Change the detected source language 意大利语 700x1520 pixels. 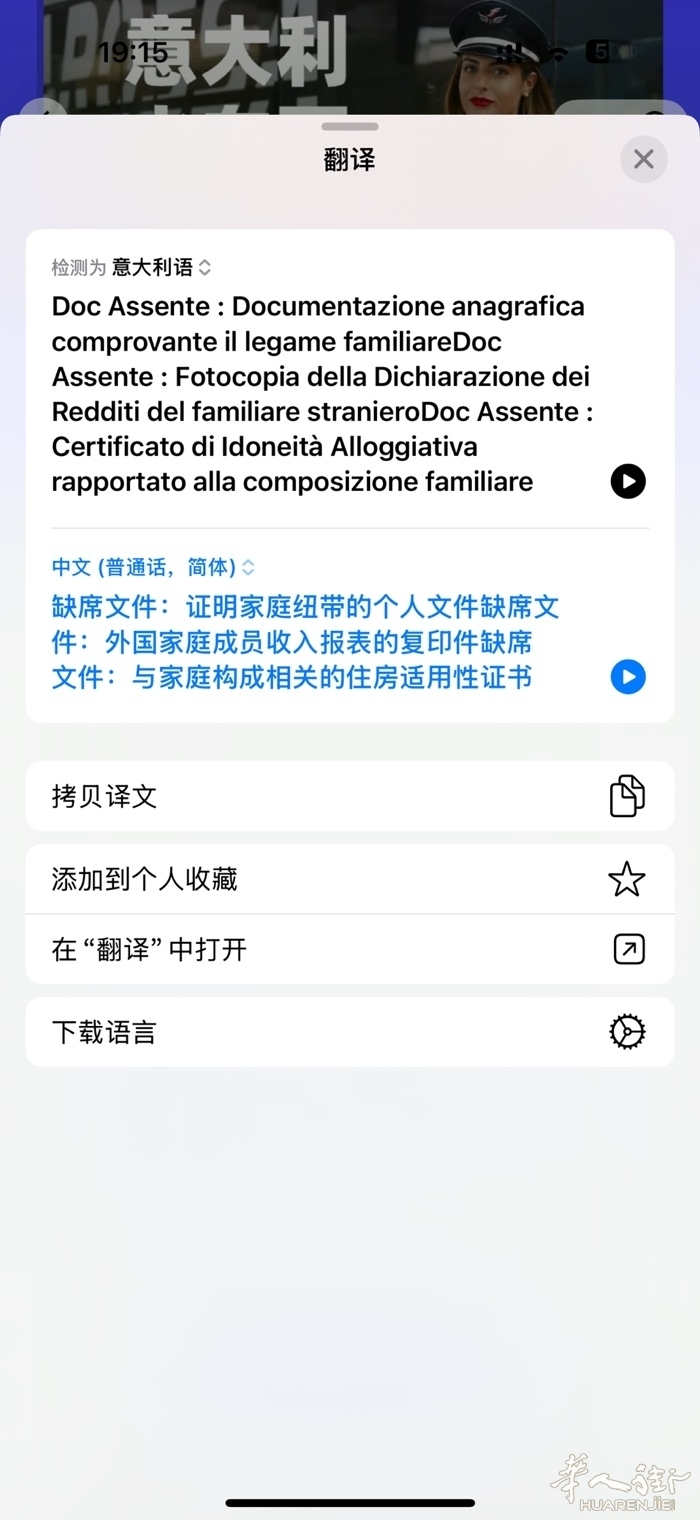point(161,267)
